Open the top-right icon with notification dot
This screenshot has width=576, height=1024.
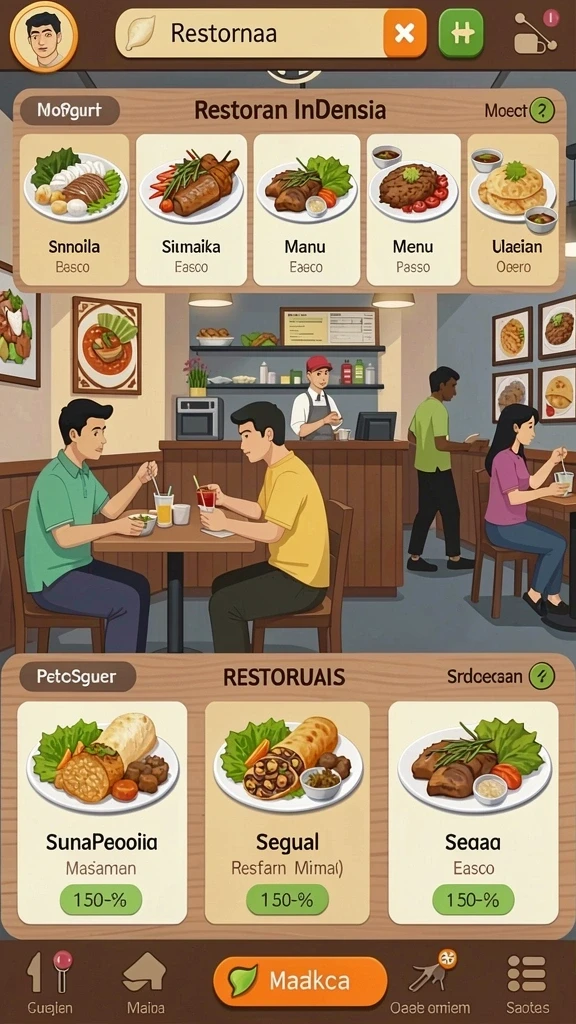point(536,33)
